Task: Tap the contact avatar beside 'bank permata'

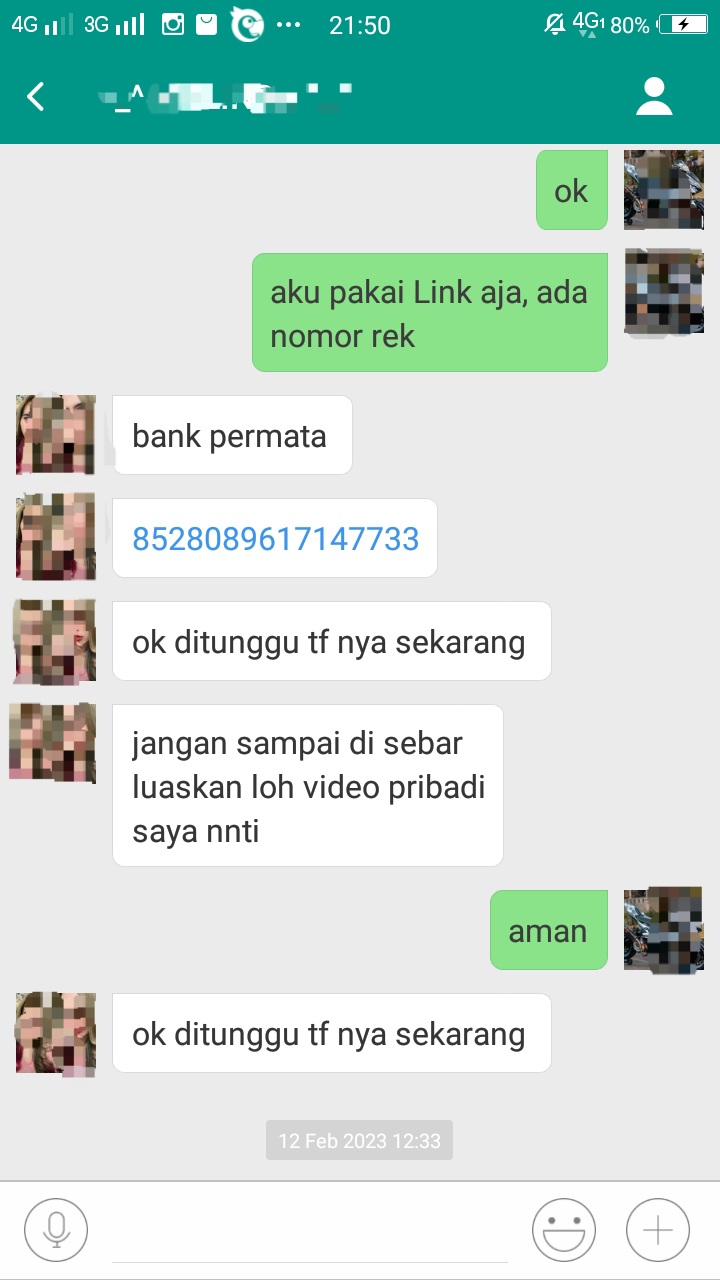Action: coord(55,435)
